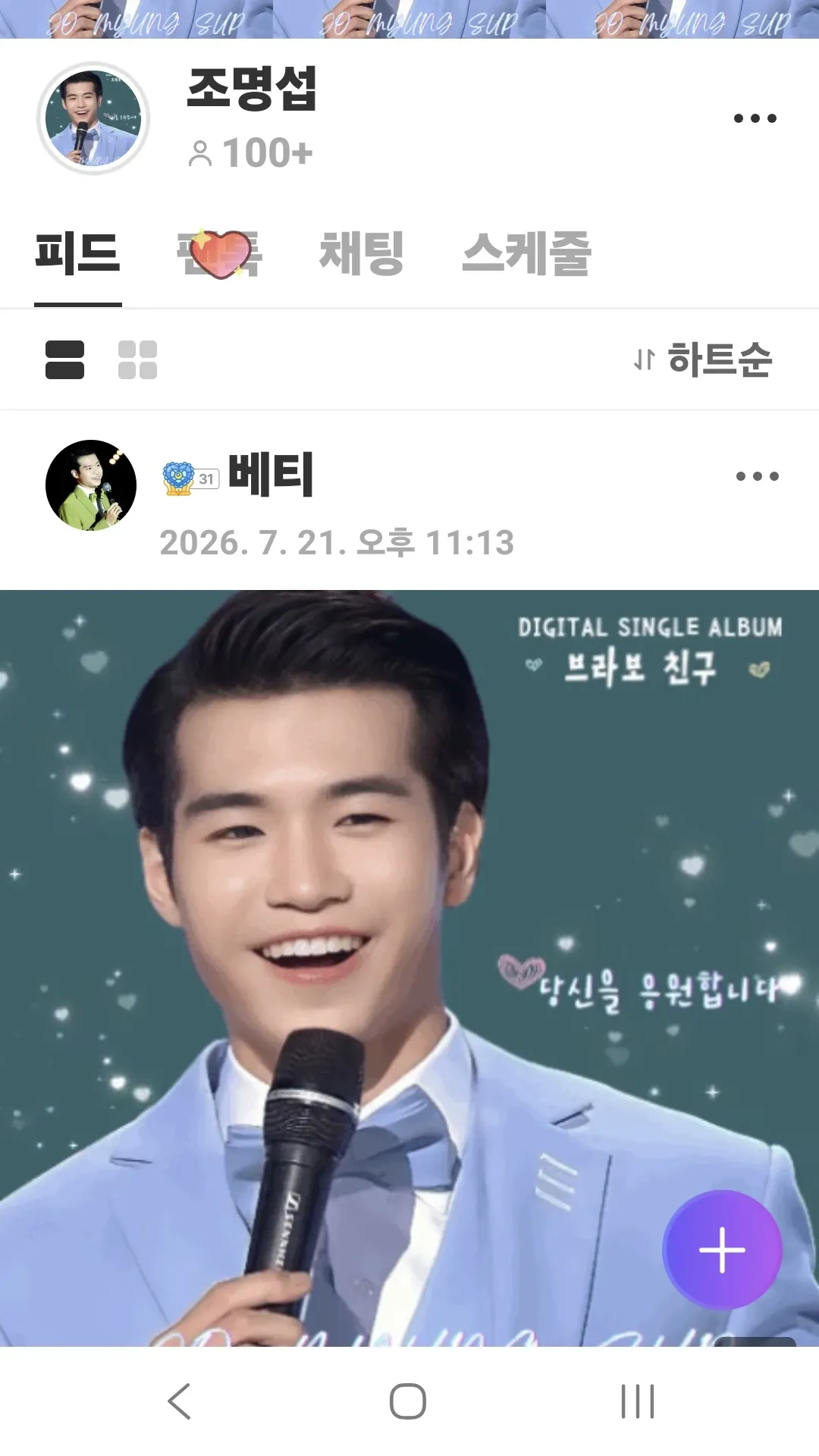Open the overflow menu beside 조명섭
Image resolution: width=819 pixels, height=1456 pixels.
pyautogui.click(x=755, y=118)
